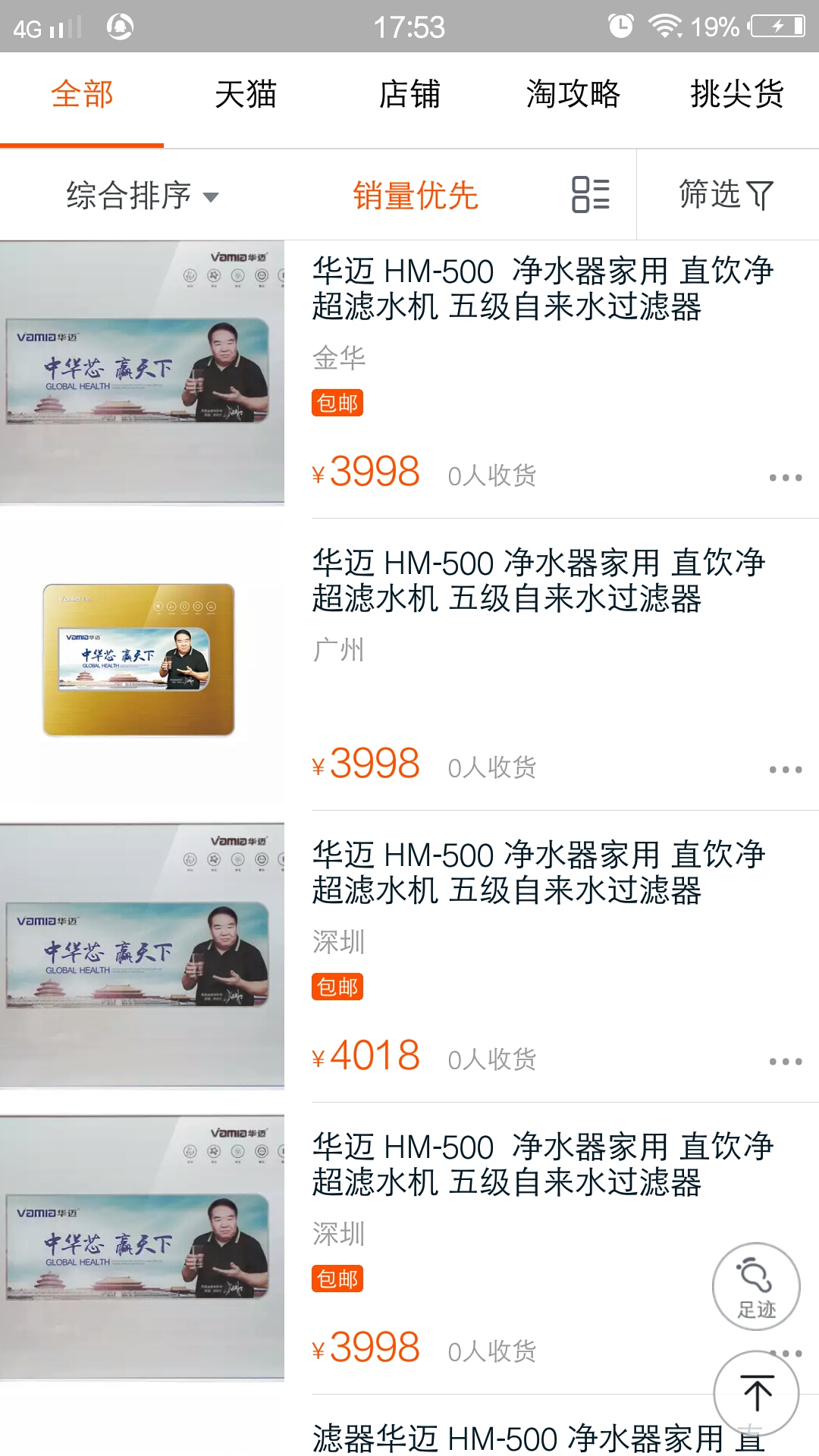Jump back to top of the list
Viewport: 819px width, 1456px height.
pyautogui.click(x=756, y=1394)
